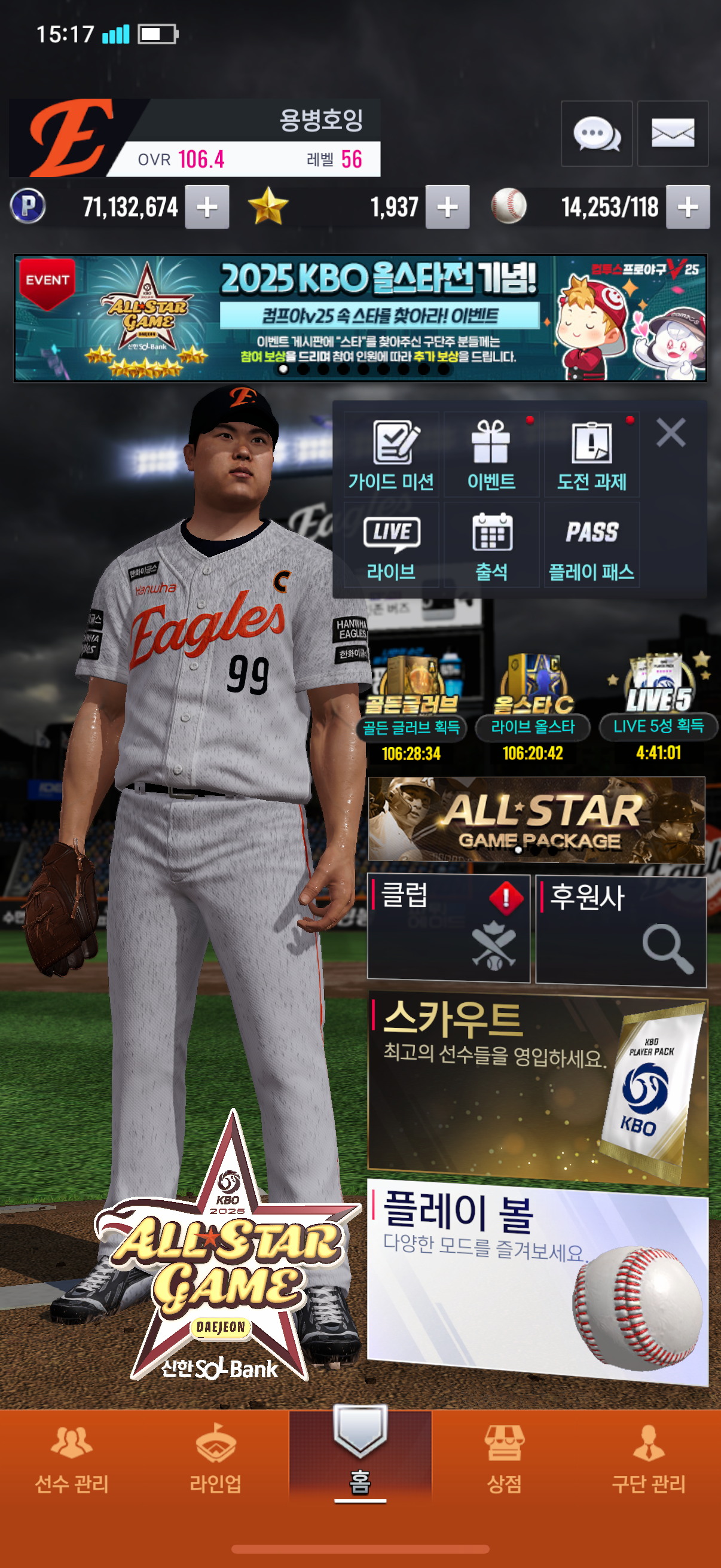Open the 2025 KBO All-Star event banner

(360, 318)
